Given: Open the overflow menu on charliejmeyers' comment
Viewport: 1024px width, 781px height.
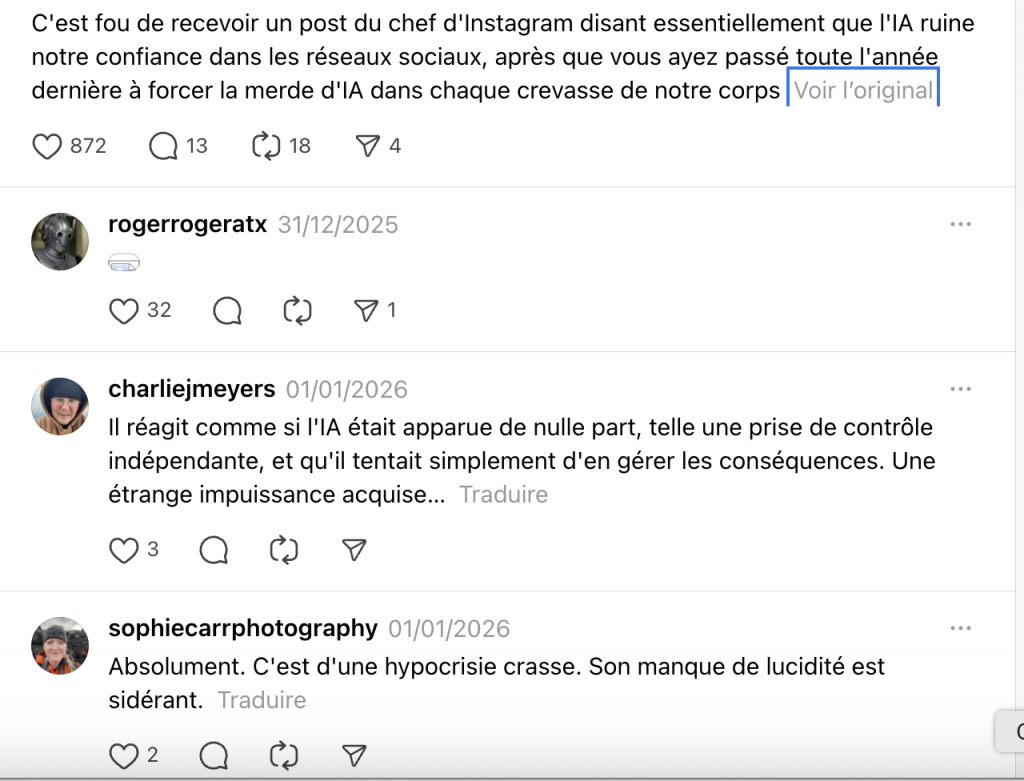Looking at the screenshot, I should click(x=961, y=389).
